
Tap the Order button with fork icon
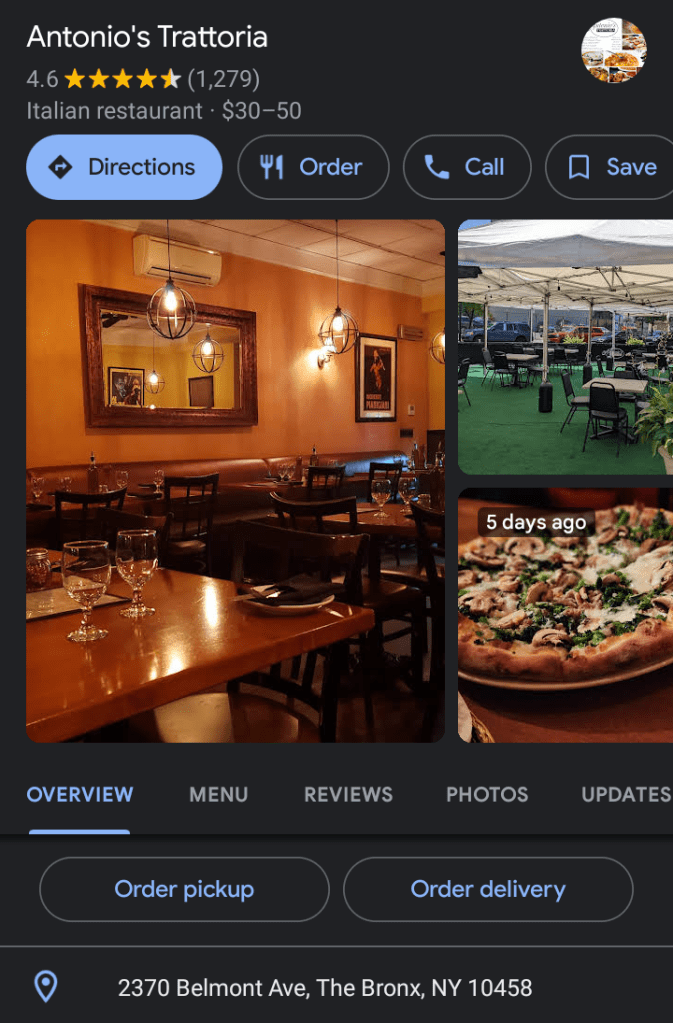click(312, 167)
